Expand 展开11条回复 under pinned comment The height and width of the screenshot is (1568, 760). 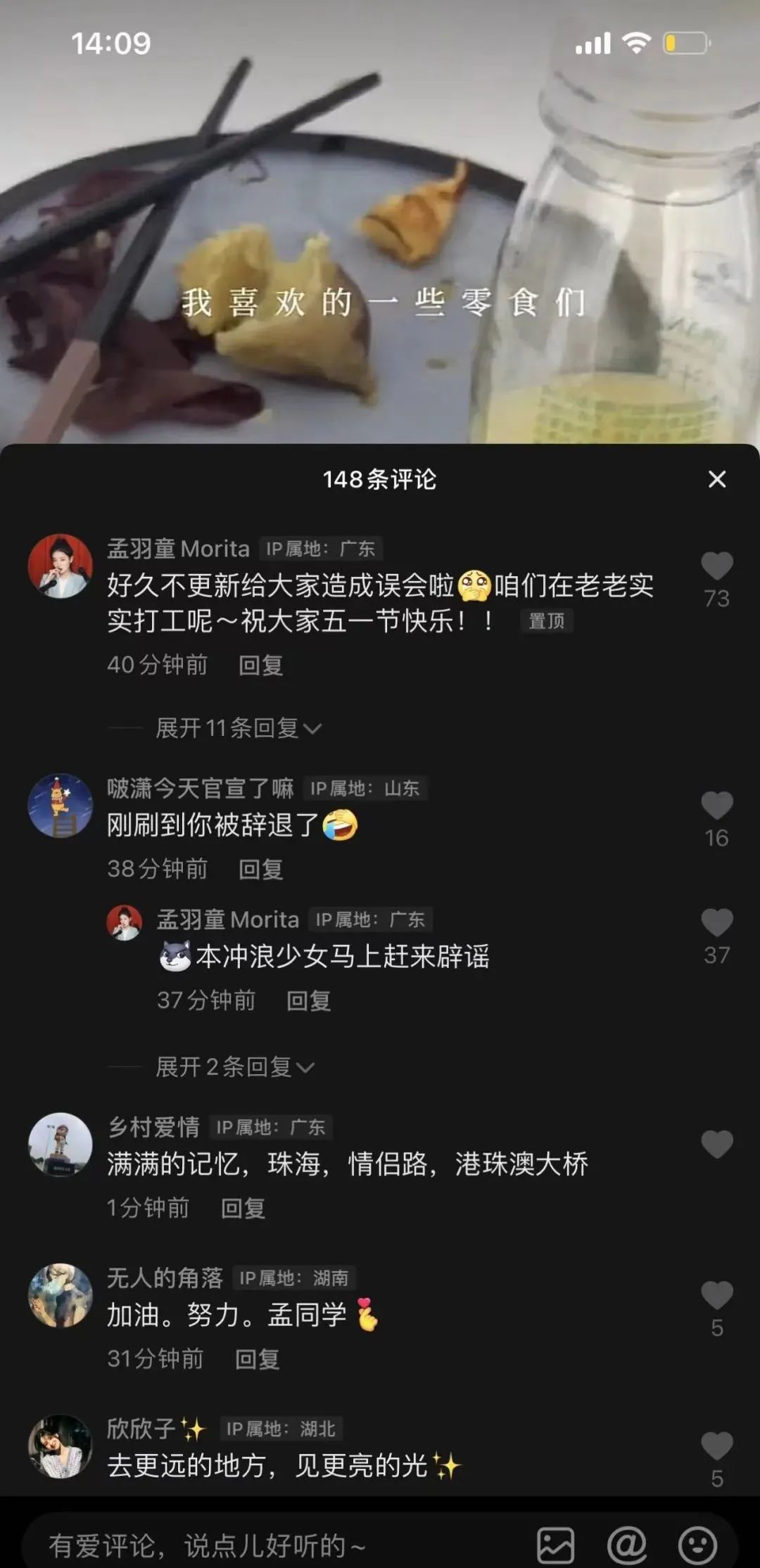tap(238, 728)
